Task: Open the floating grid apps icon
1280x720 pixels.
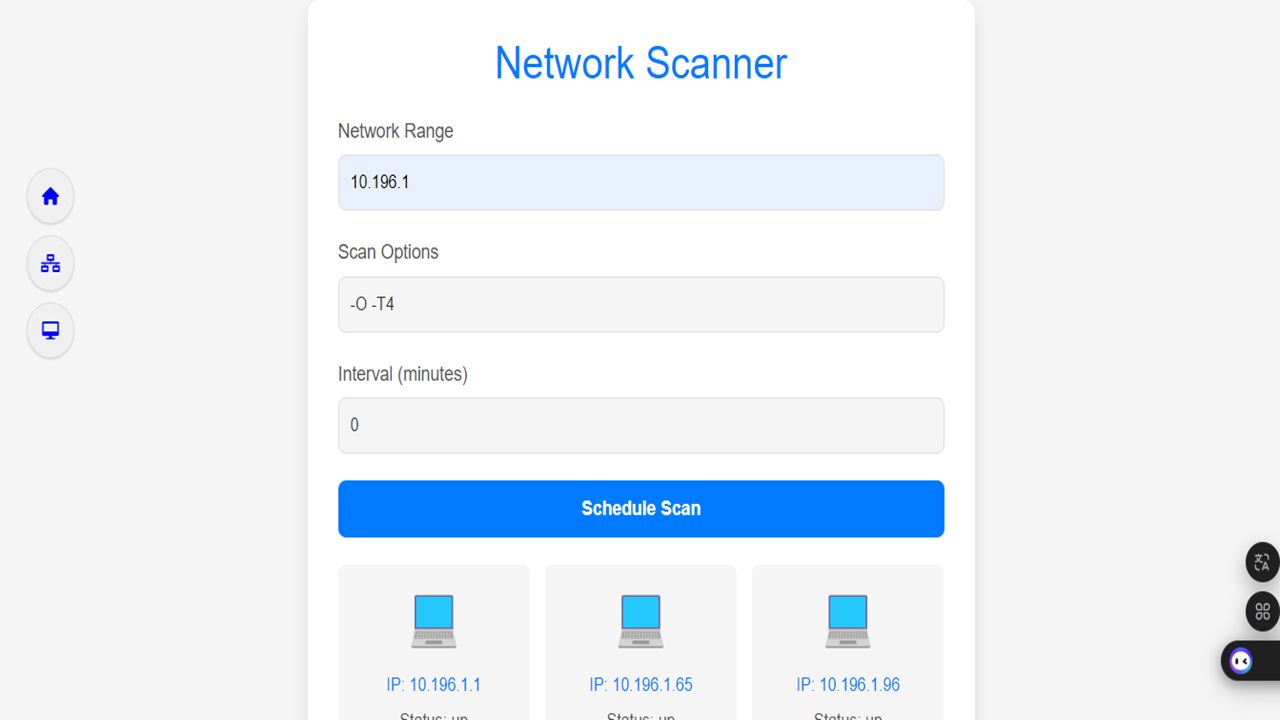Action: pos(1262,611)
